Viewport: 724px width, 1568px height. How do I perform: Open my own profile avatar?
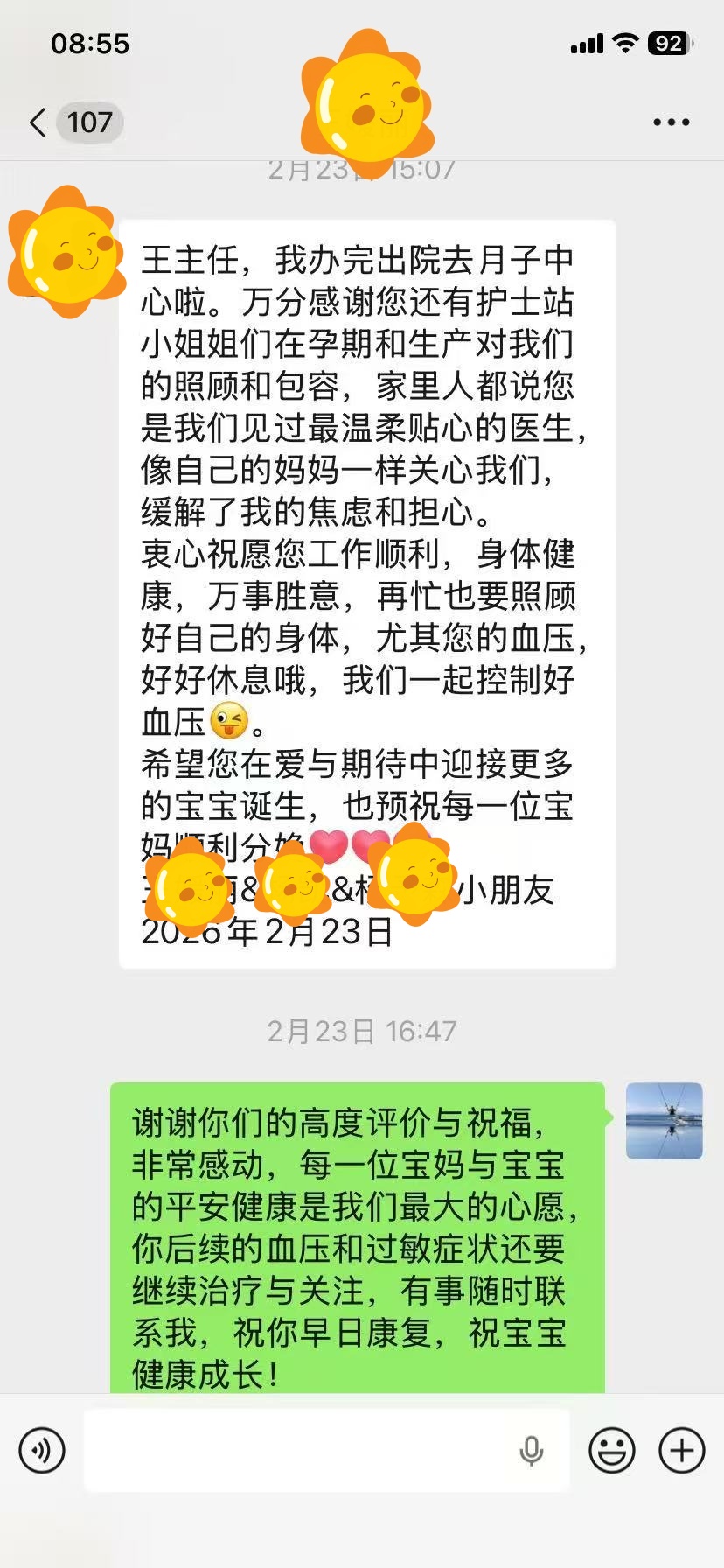coord(664,1121)
